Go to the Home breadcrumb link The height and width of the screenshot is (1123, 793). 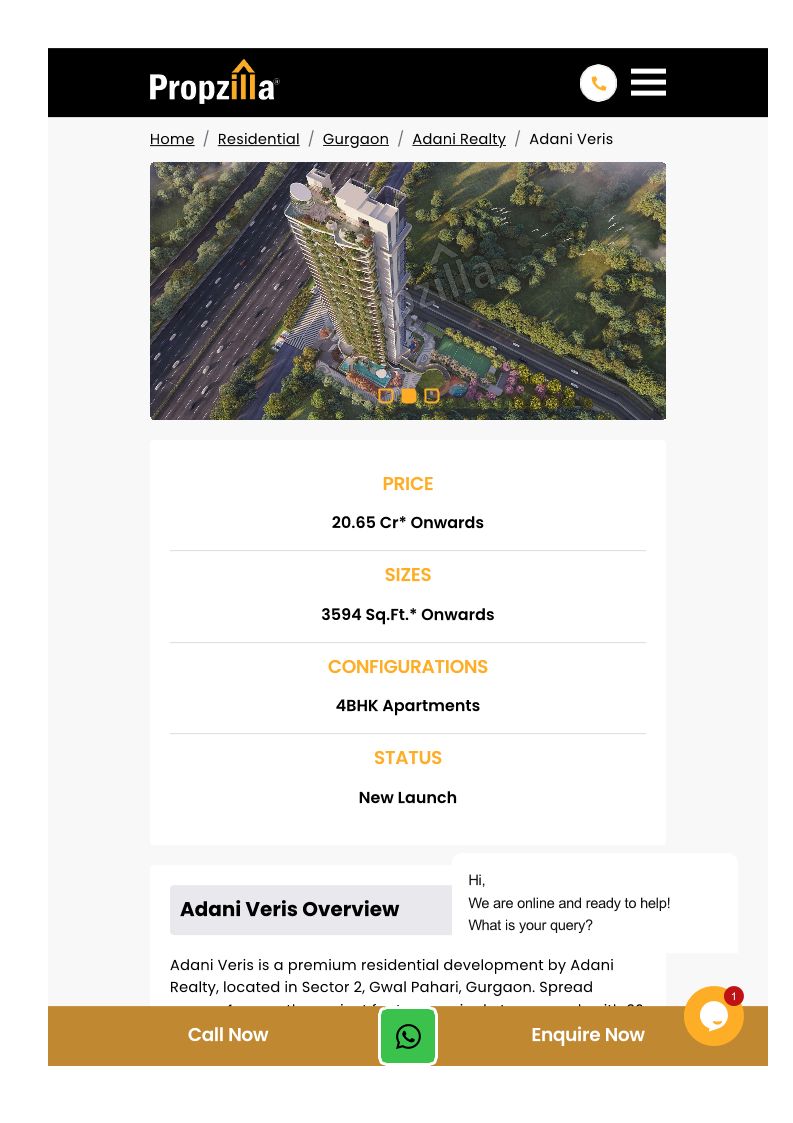coord(172,139)
